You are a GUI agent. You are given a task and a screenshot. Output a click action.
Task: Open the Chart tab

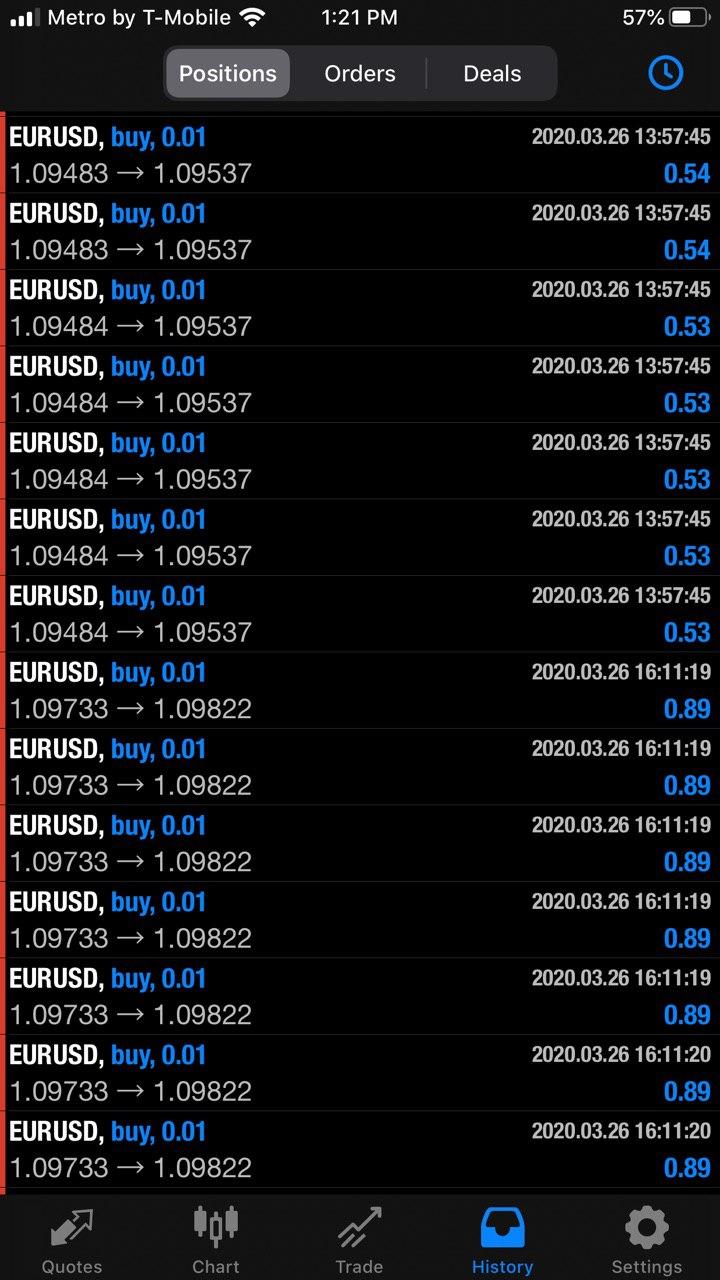coord(216,1239)
